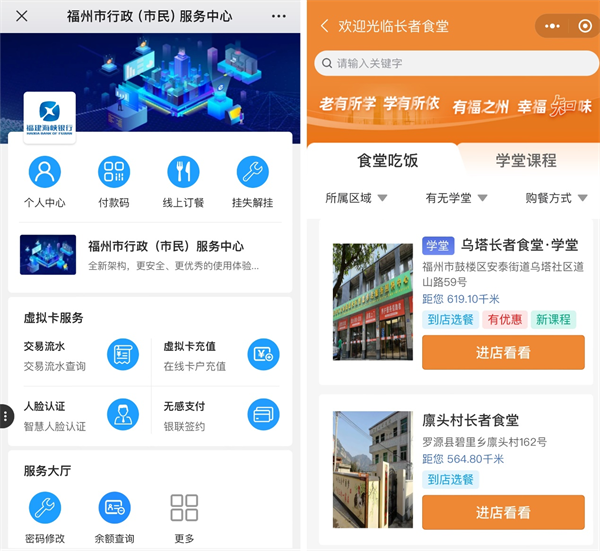Open 人脸认证
Viewport: 600px width, 551px height.
coord(80,415)
